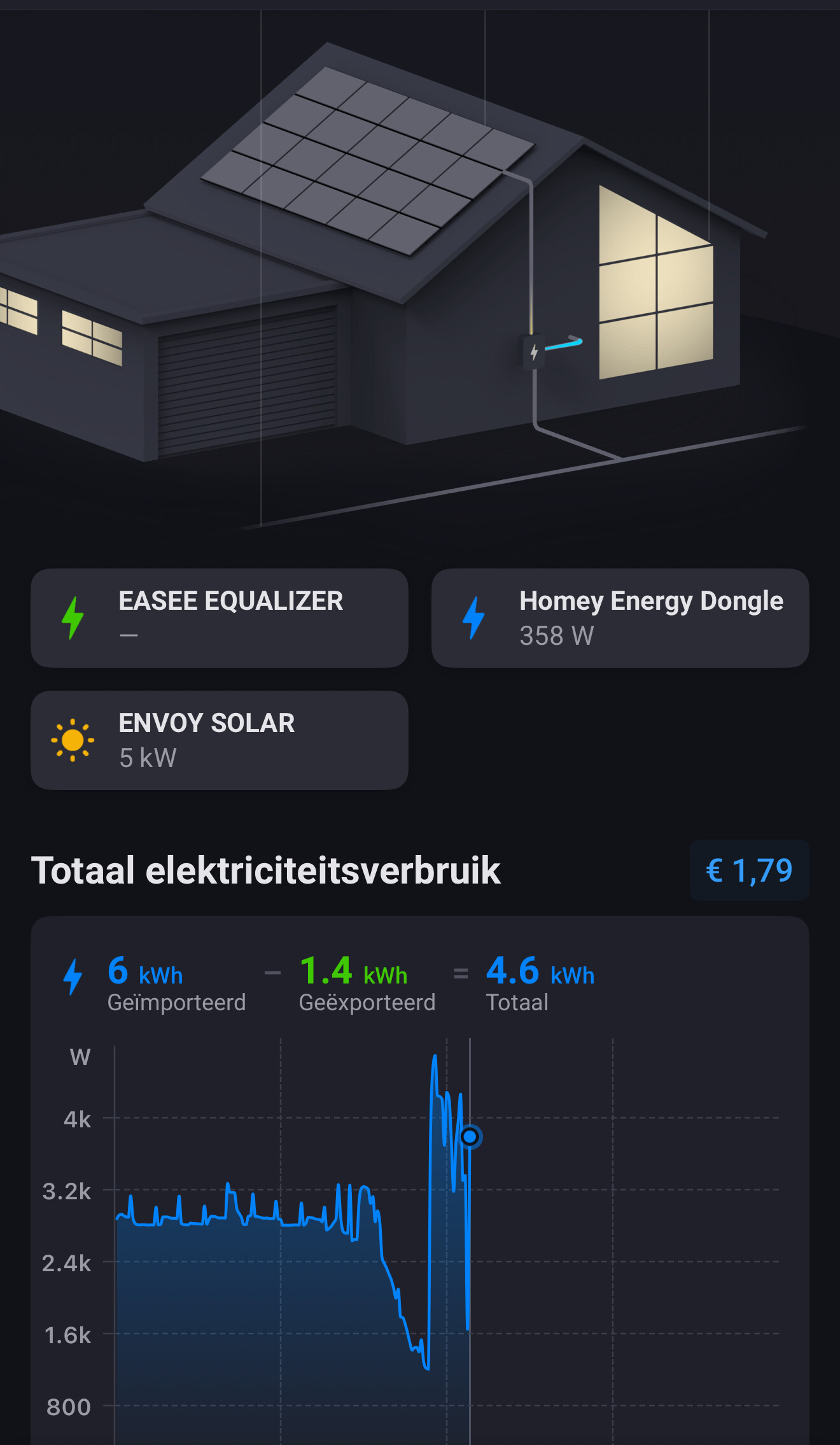Select the marker point on the power graph
The image size is (840, 1445).
click(x=470, y=1136)
